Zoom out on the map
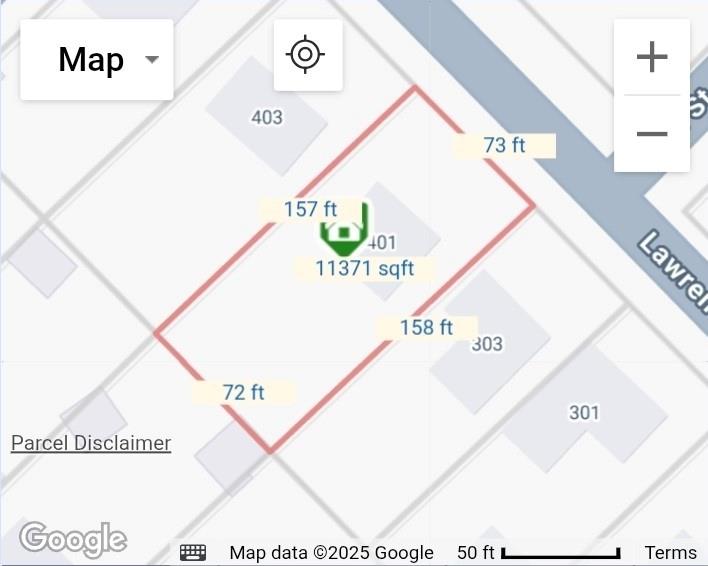 (x=651, y=134)
